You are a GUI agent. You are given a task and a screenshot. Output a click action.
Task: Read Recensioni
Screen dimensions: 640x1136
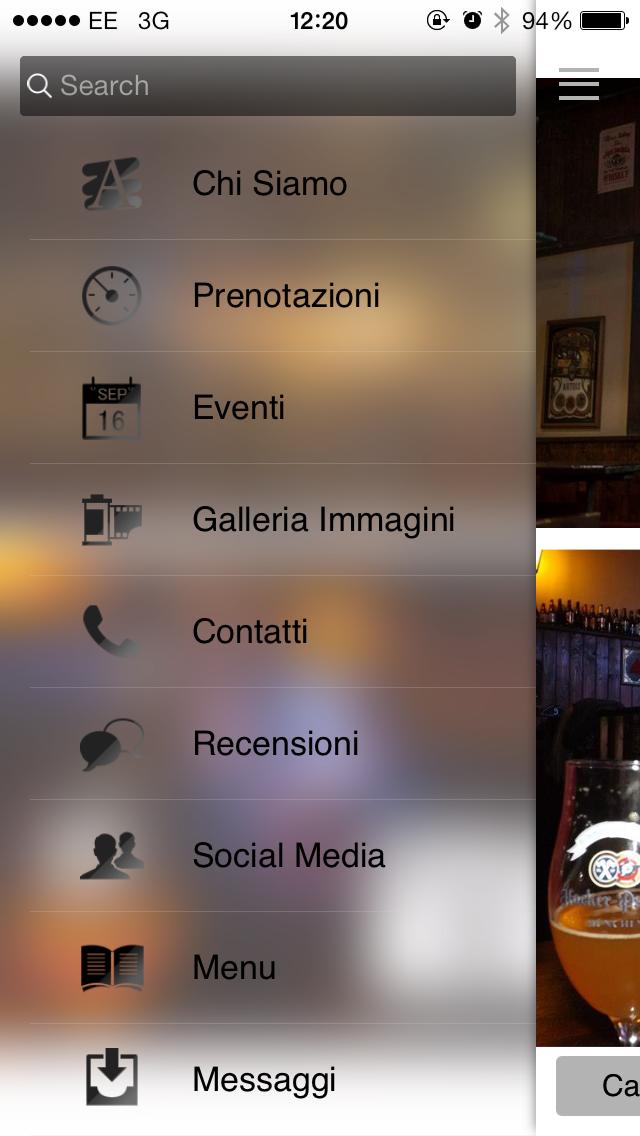coord(275,744)
